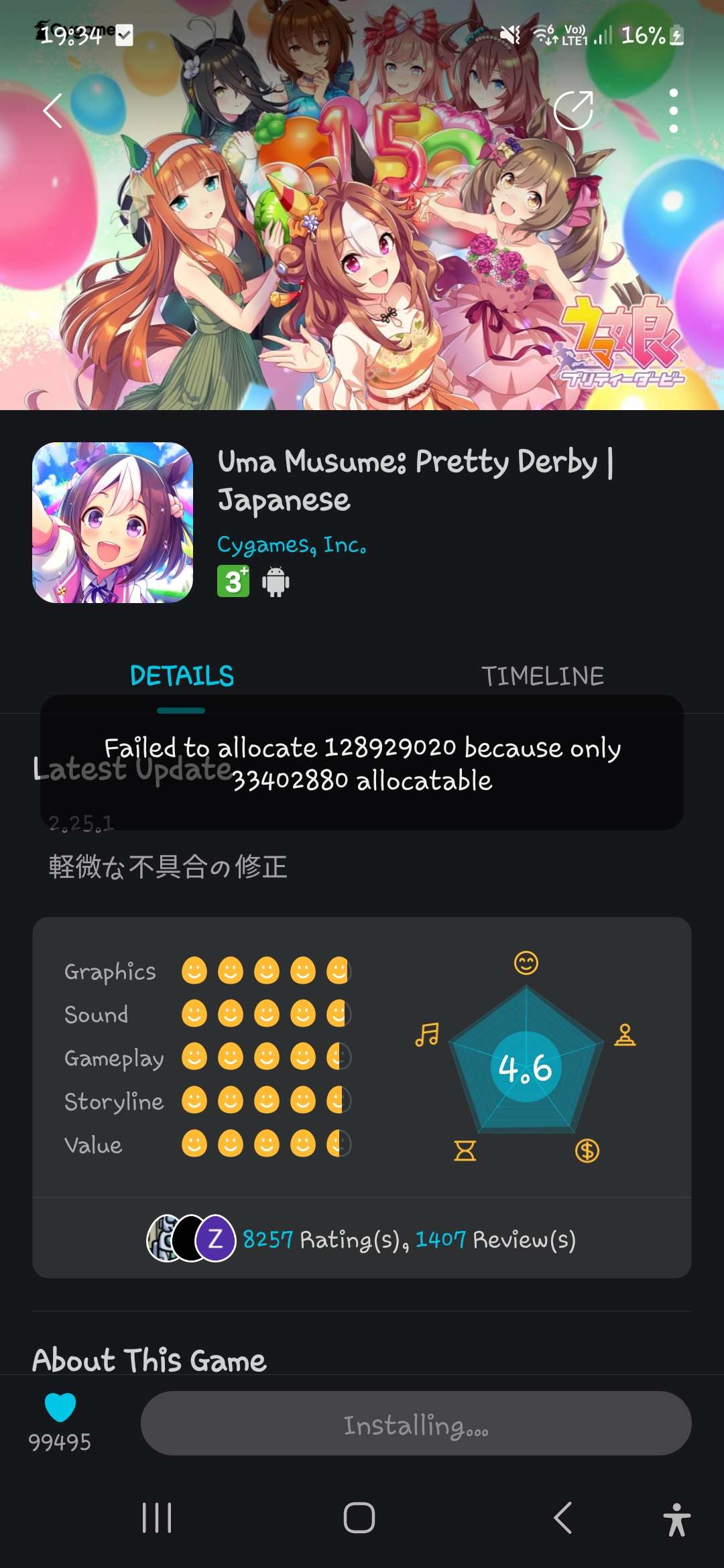Go back using the top arrow
Image resolution: width=724 pixels, height=1568 pixels.
(52, 111)
